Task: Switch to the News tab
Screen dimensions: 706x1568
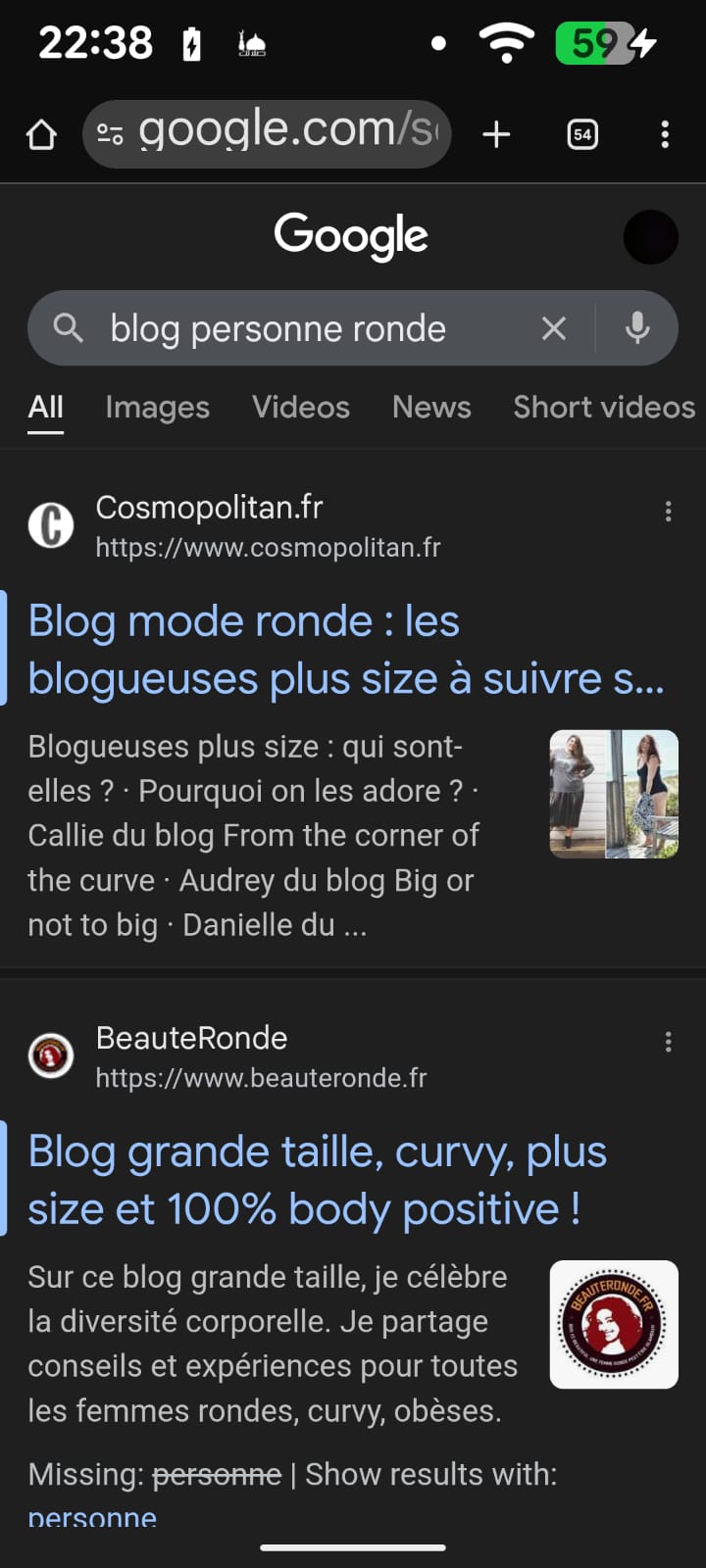Action: pyautogui.click(x=431, y=408)
